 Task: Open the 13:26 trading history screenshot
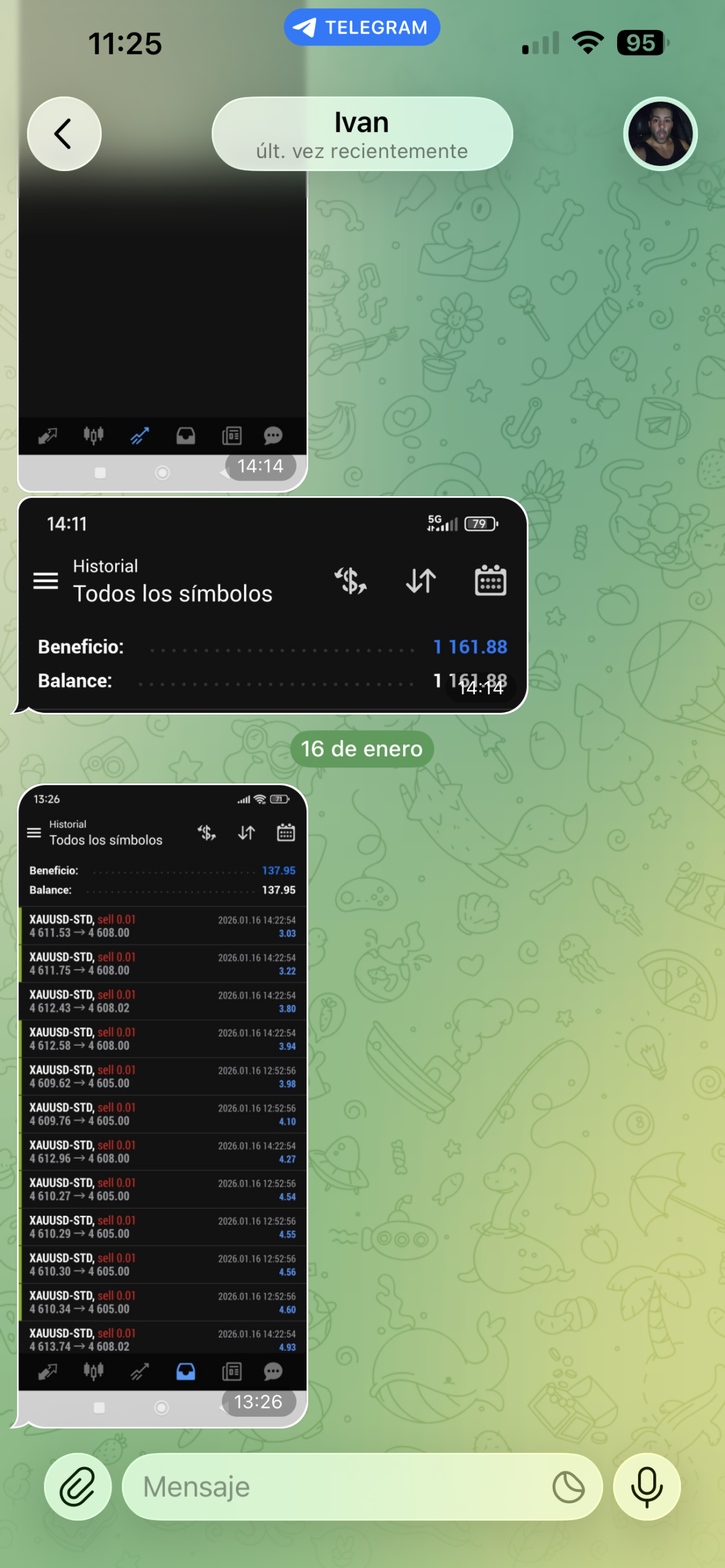162,1102
